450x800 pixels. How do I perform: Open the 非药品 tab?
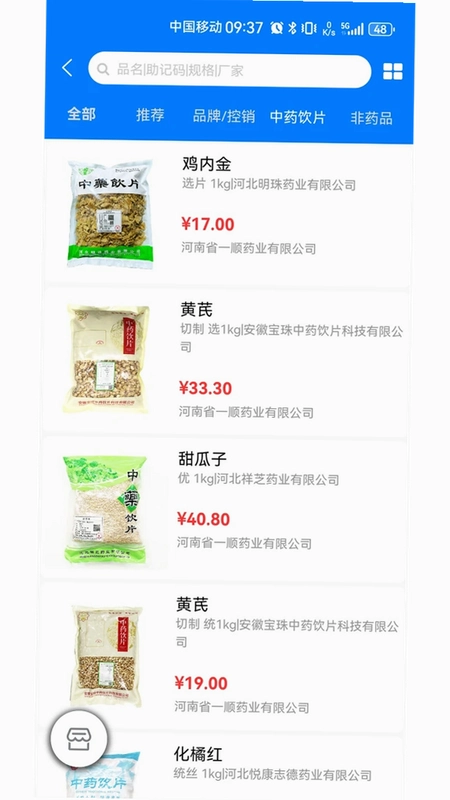pos(371,118)
